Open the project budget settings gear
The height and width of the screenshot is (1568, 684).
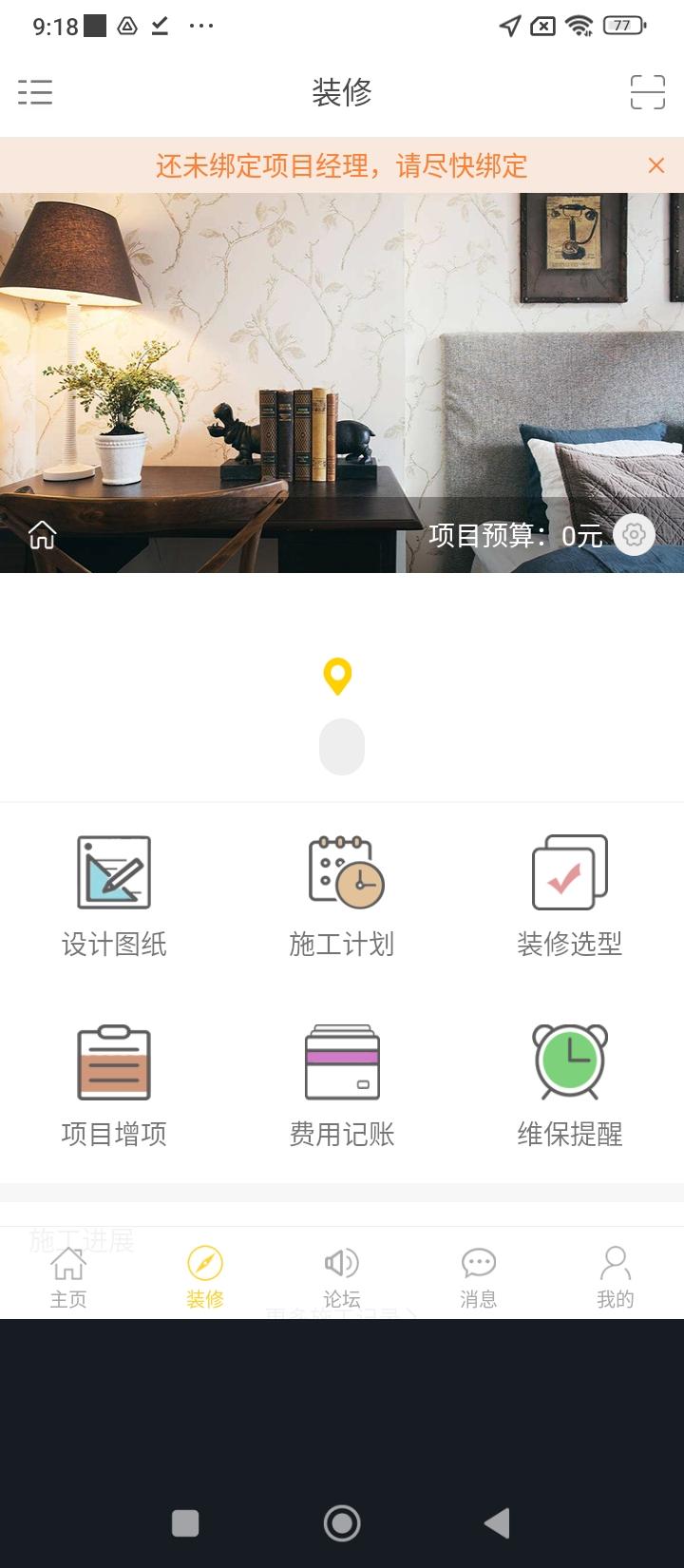pyautogui.click(x=633, y=534)
